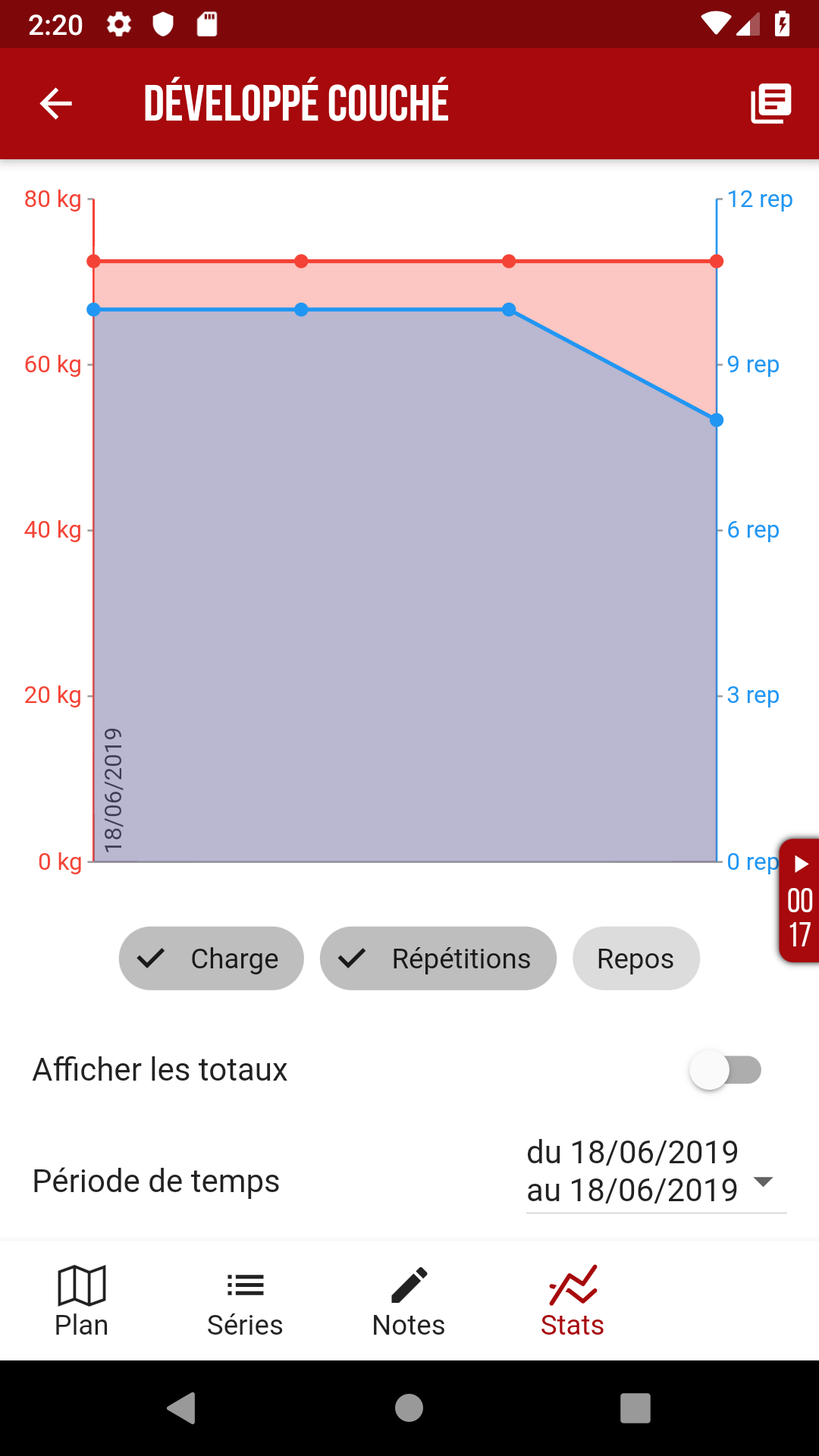The width and height of the screenshot is (819, 1456).
Task: Switch to the Séries tab
Action: (245, 1301)
